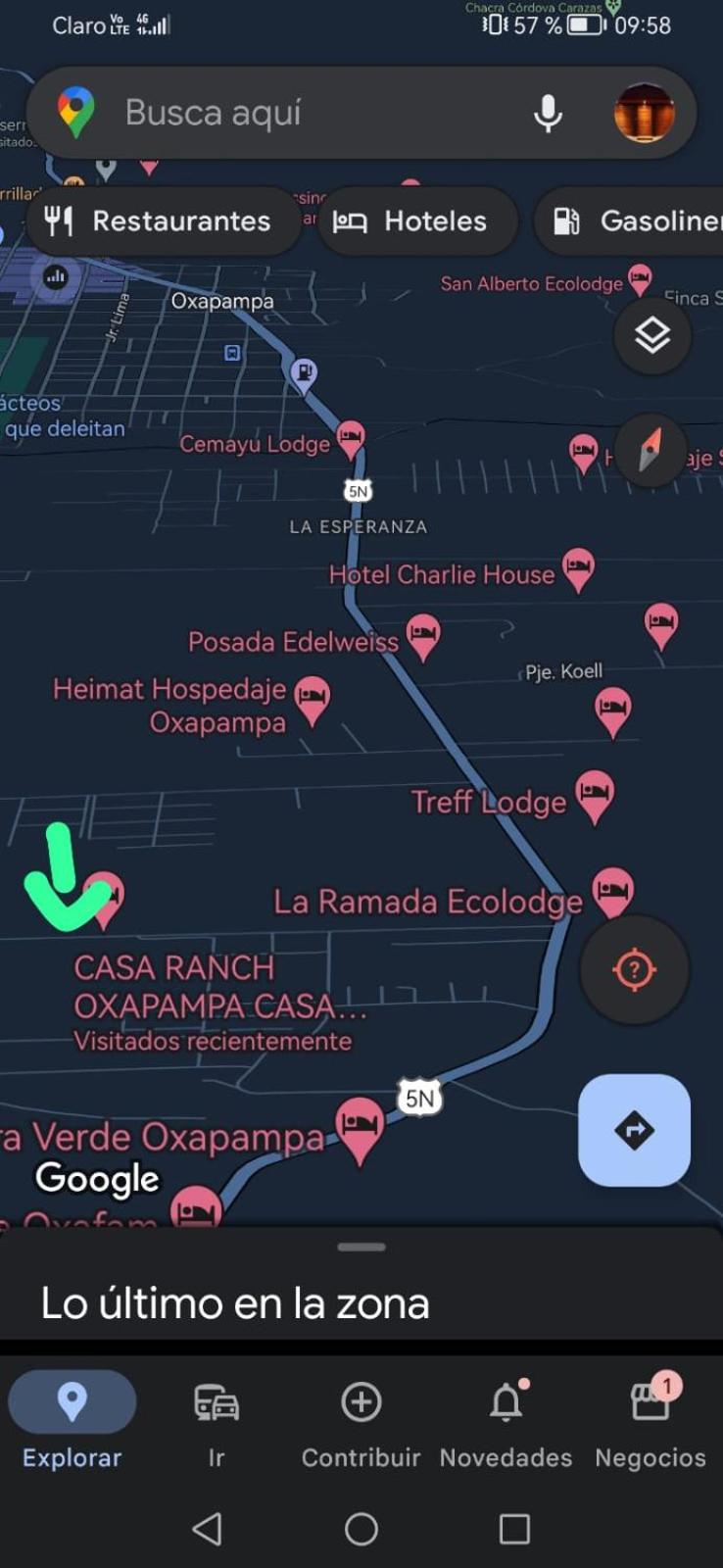Expand the Lo último en la zona sheet
The height and width of the screenshot is (1568, 723).
click(x=361, y=1284)
